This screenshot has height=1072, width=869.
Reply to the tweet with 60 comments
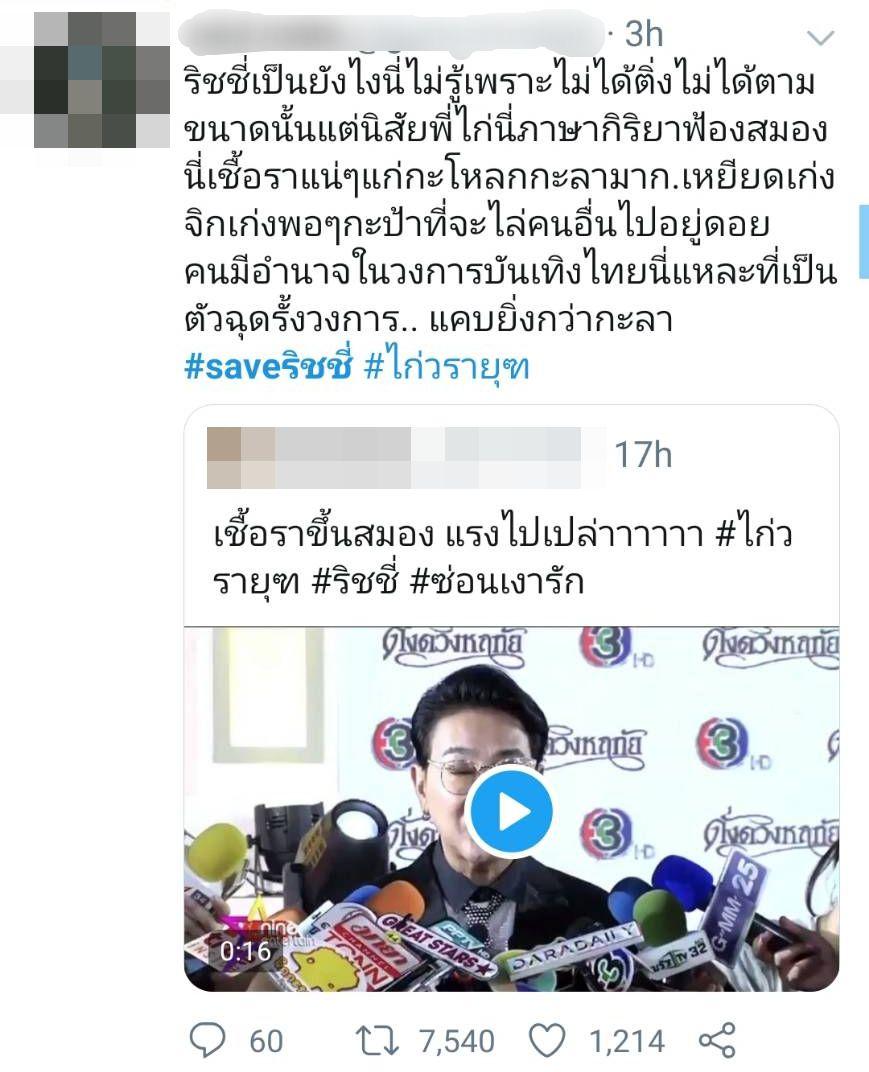tap(207, 1041)
